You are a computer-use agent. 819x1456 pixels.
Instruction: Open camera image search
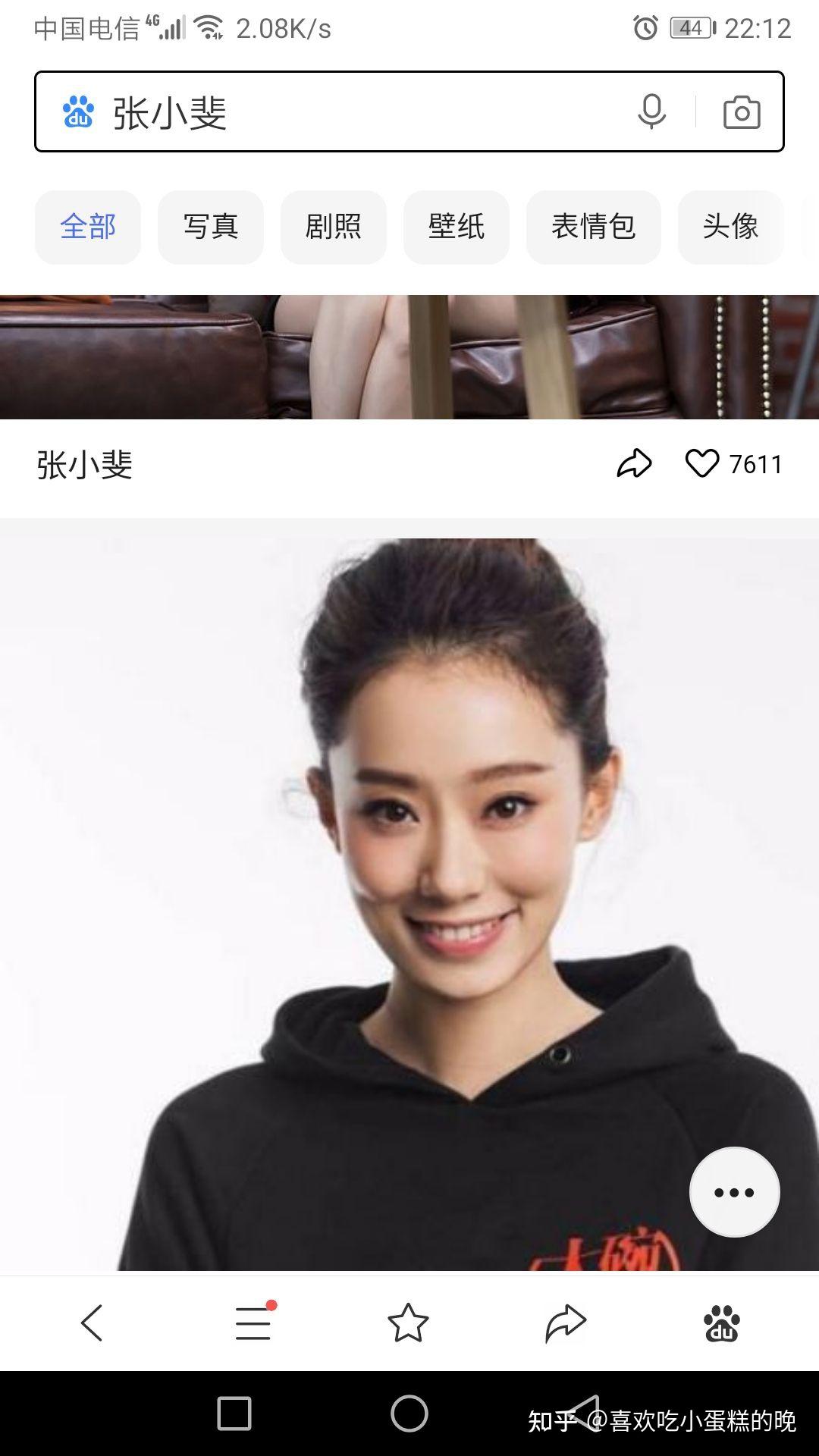[x=741, y=112]
